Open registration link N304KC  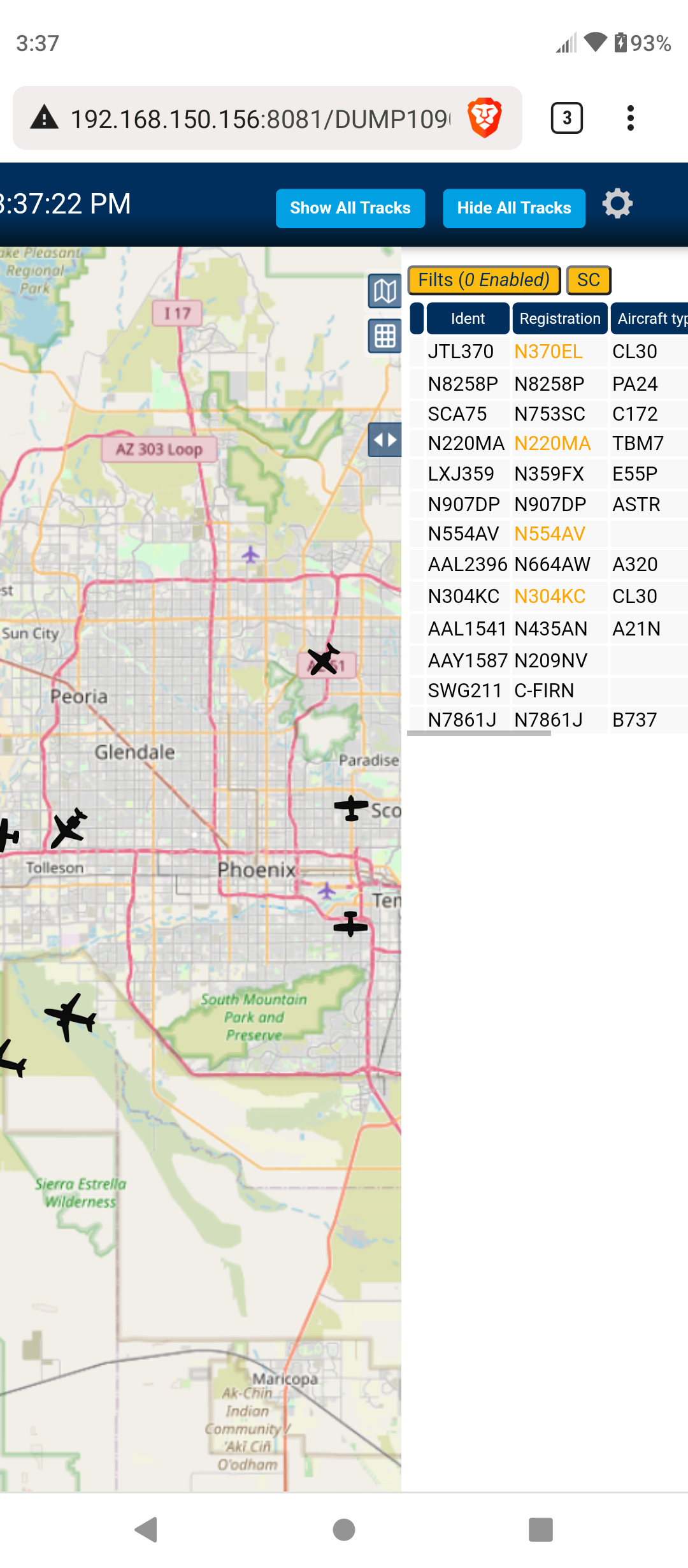coord(550,597)
